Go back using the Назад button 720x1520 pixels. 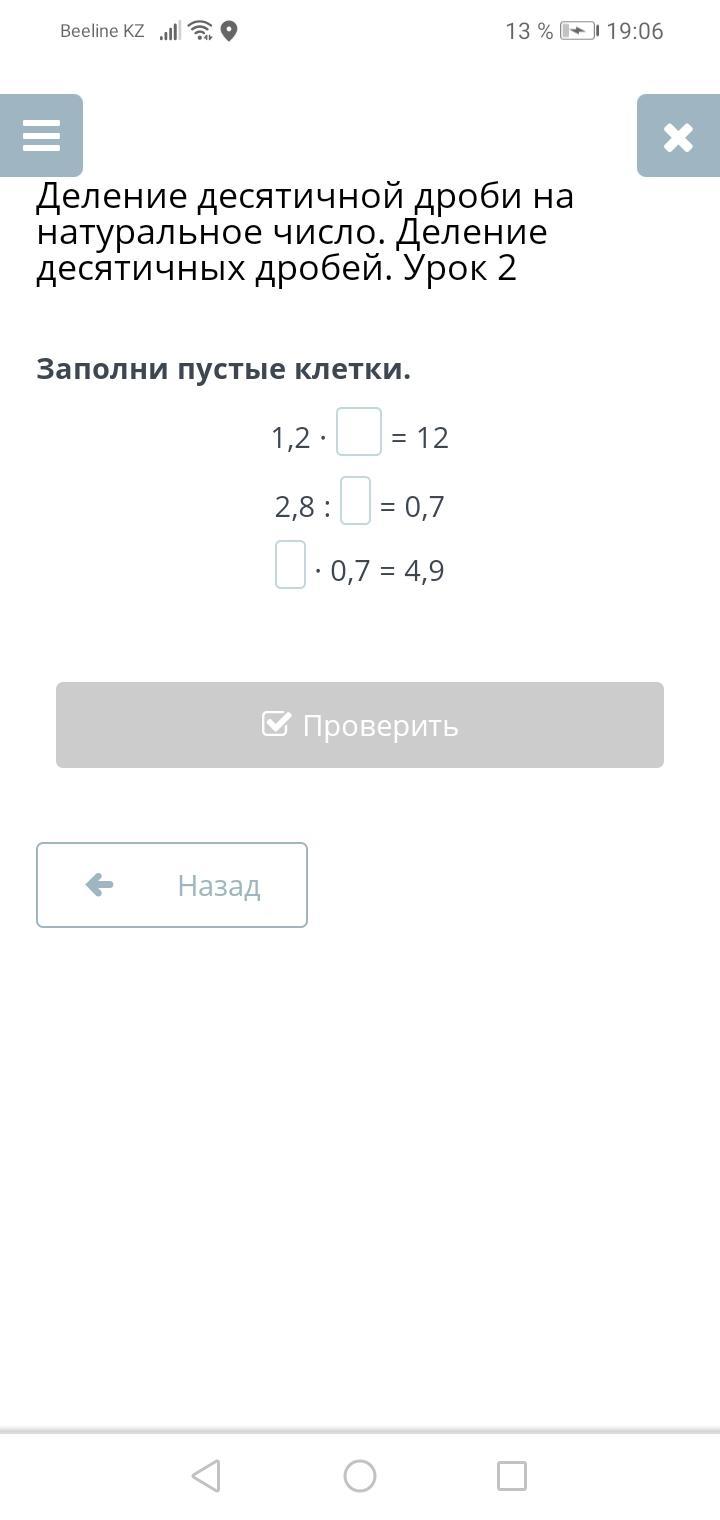pos(172,885)
